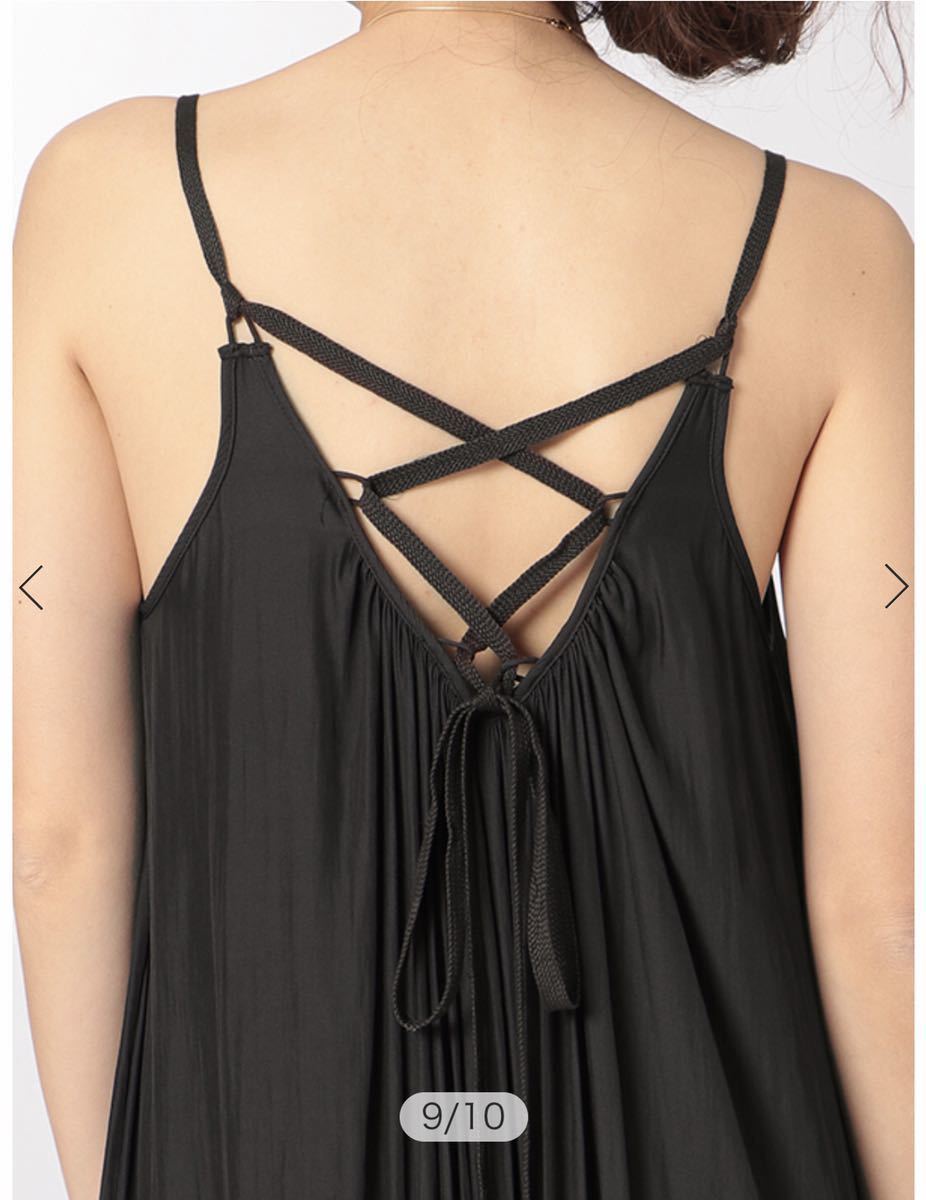Advance to the next product image
The height and width of the screenshot is (1200, 926).
[895, 586]
